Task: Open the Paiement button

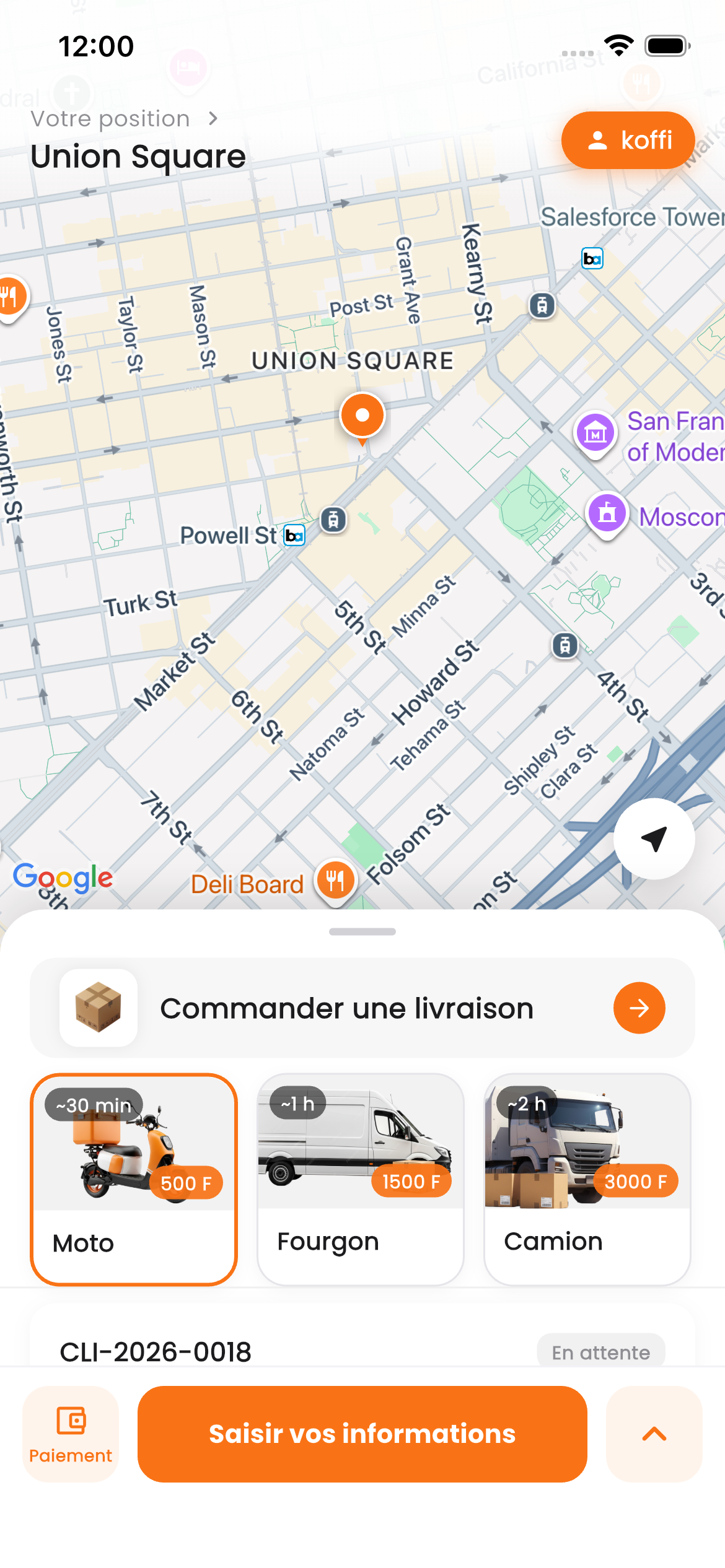Action: coord(71,1434)
